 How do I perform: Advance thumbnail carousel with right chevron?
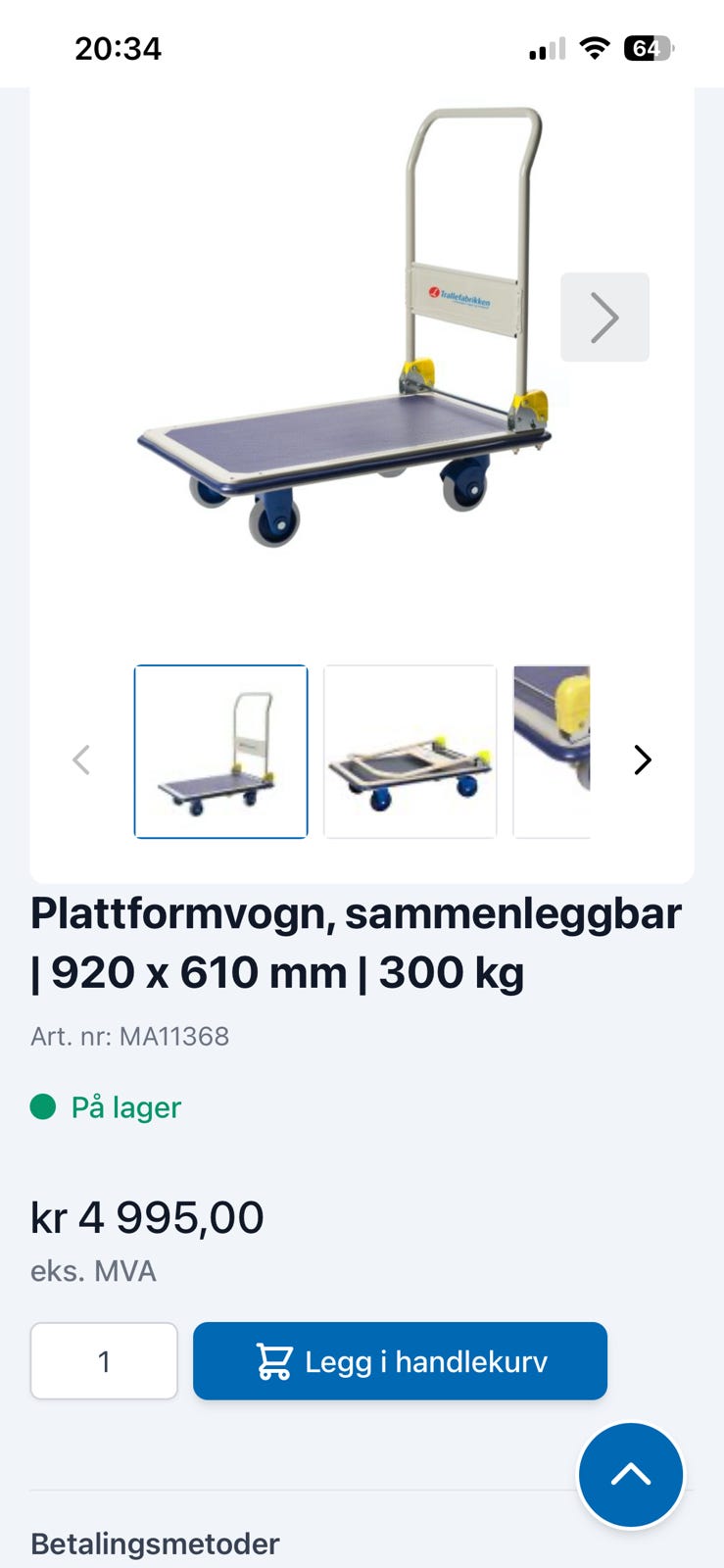(x=642, y=759)
